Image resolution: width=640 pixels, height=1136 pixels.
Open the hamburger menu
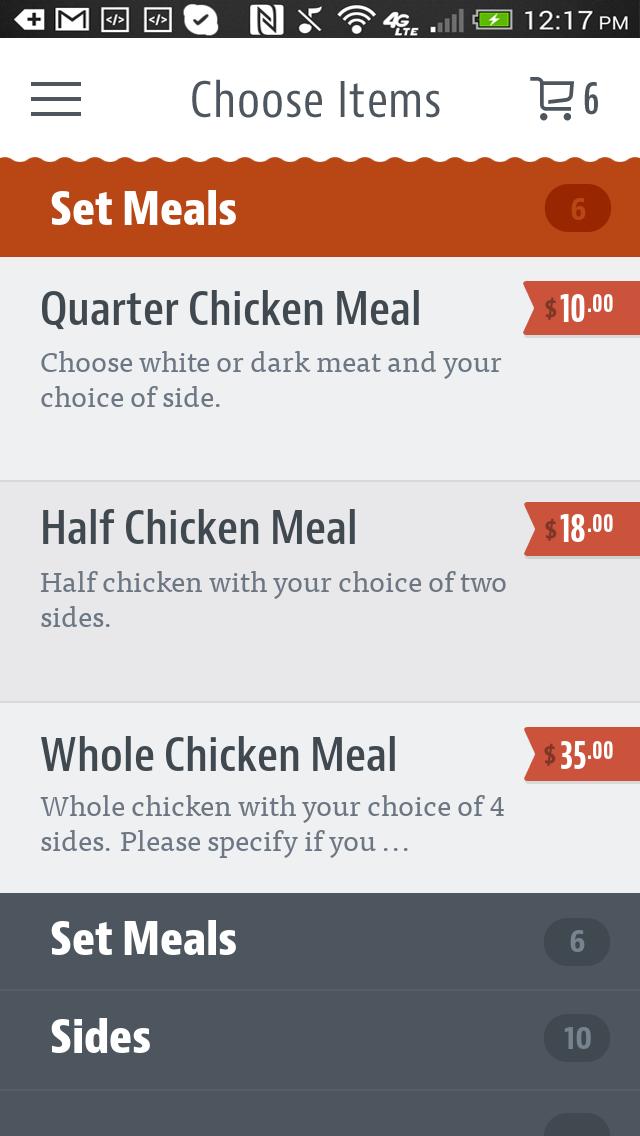[56, 99]
